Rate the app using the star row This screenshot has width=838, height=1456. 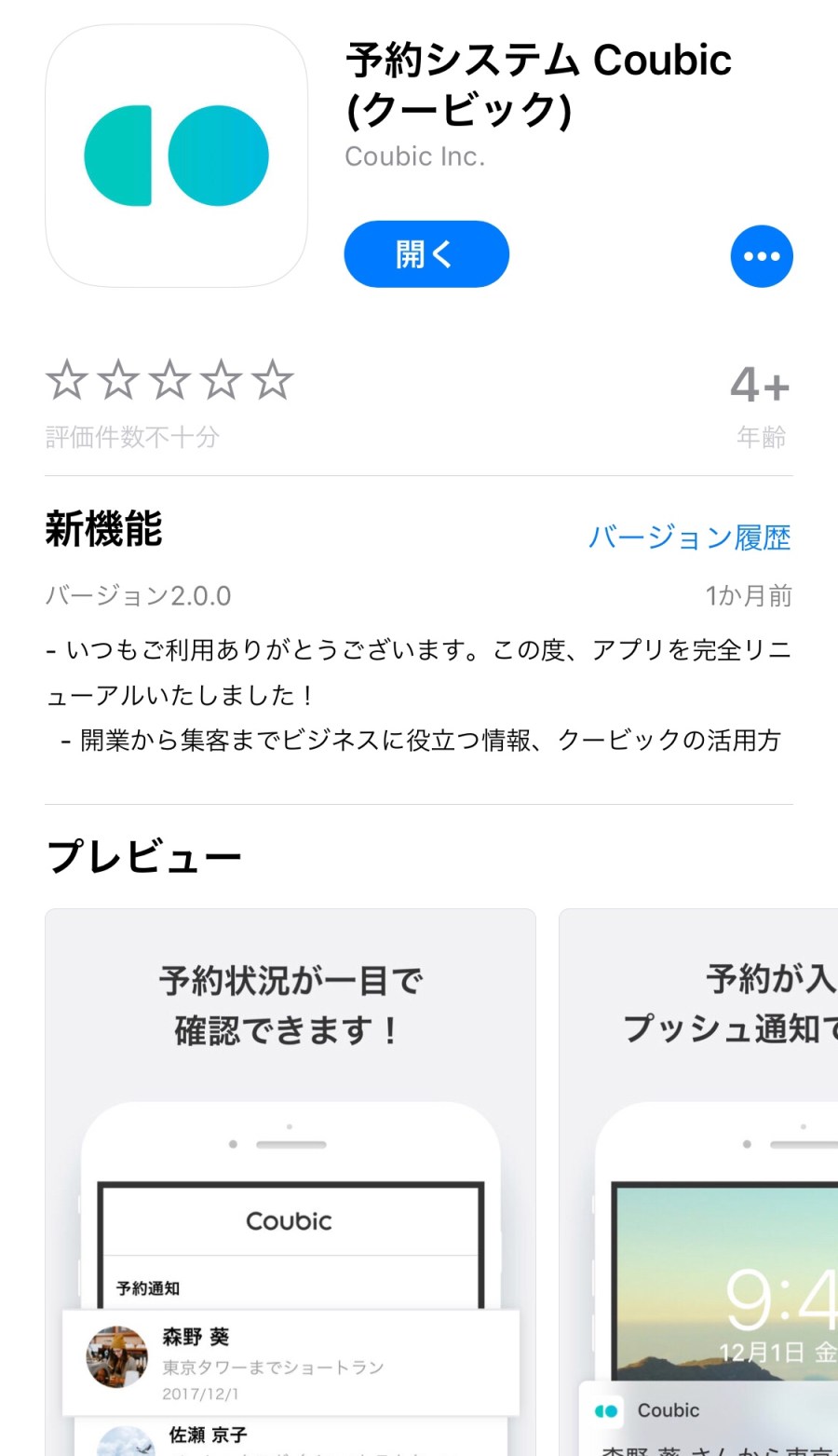169,380
